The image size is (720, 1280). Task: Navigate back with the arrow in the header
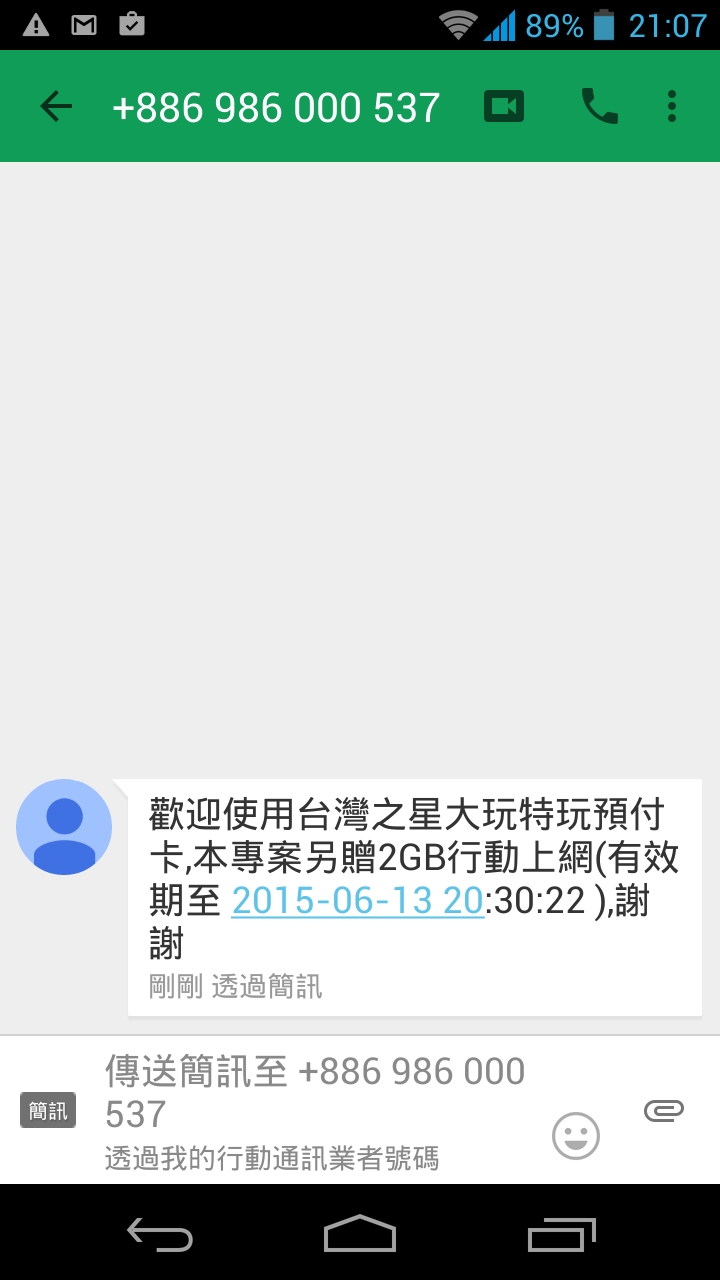[x=55, y=105]
